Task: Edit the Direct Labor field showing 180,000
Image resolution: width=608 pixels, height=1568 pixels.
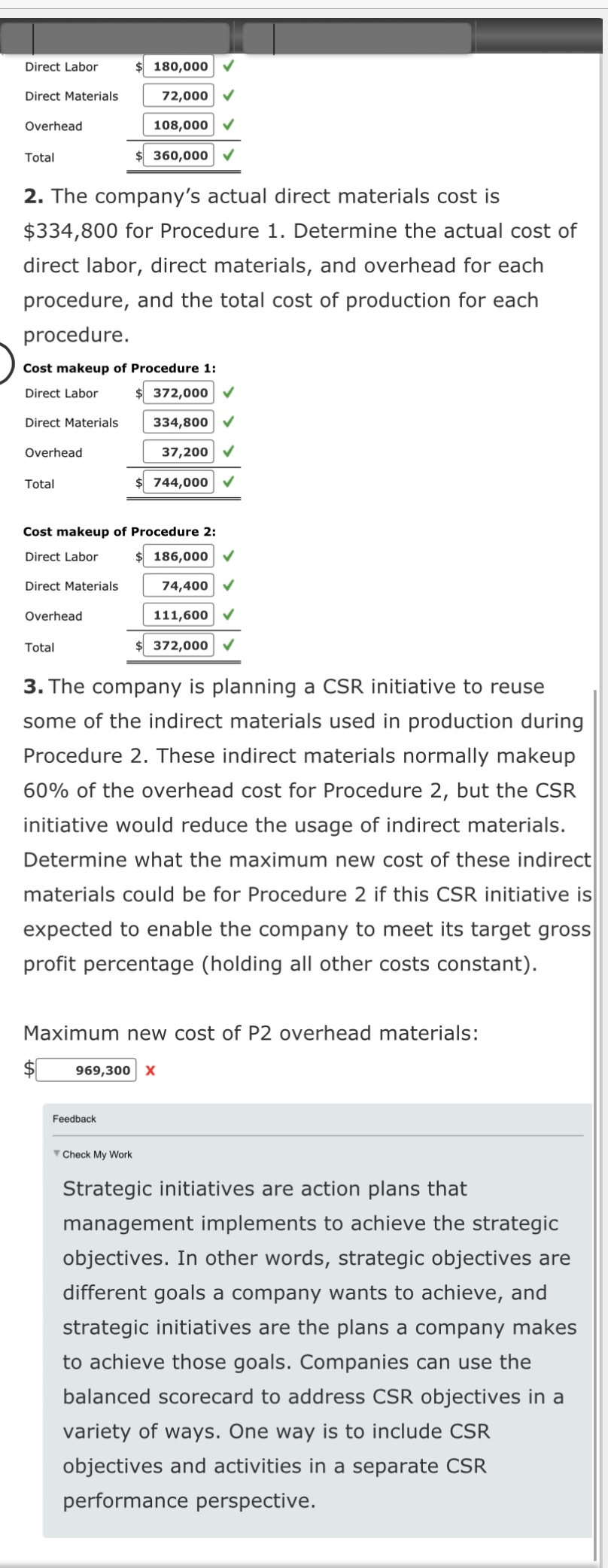Action: click(x=179, y=66)
